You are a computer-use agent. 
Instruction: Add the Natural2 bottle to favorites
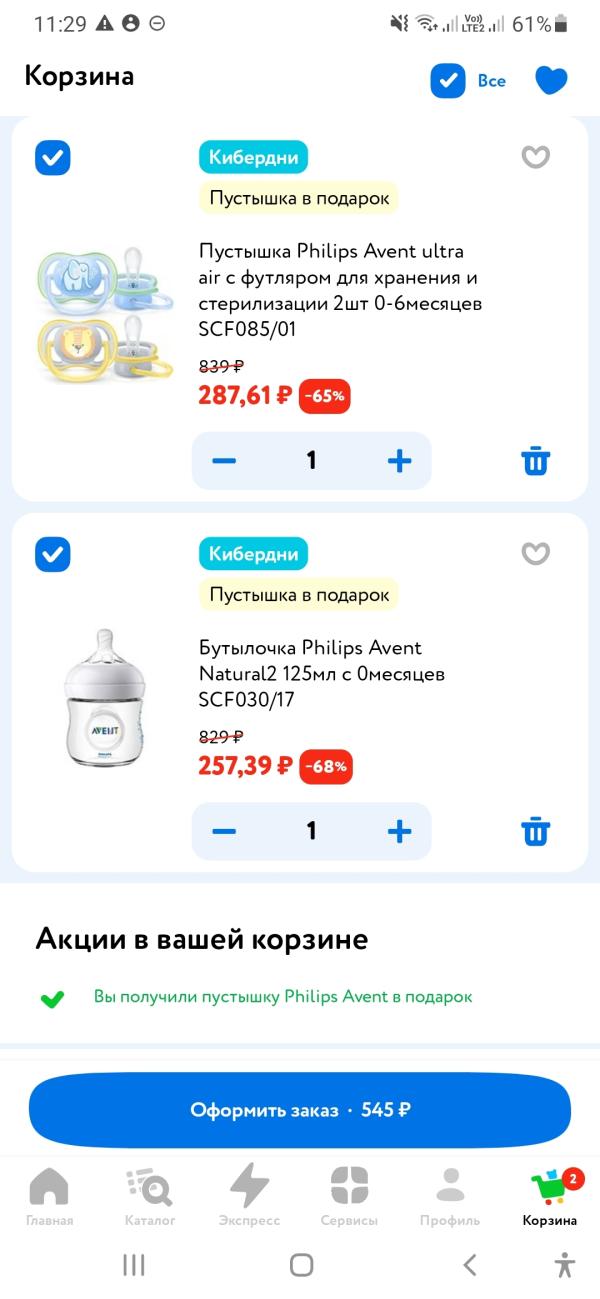tap(536, 553)
